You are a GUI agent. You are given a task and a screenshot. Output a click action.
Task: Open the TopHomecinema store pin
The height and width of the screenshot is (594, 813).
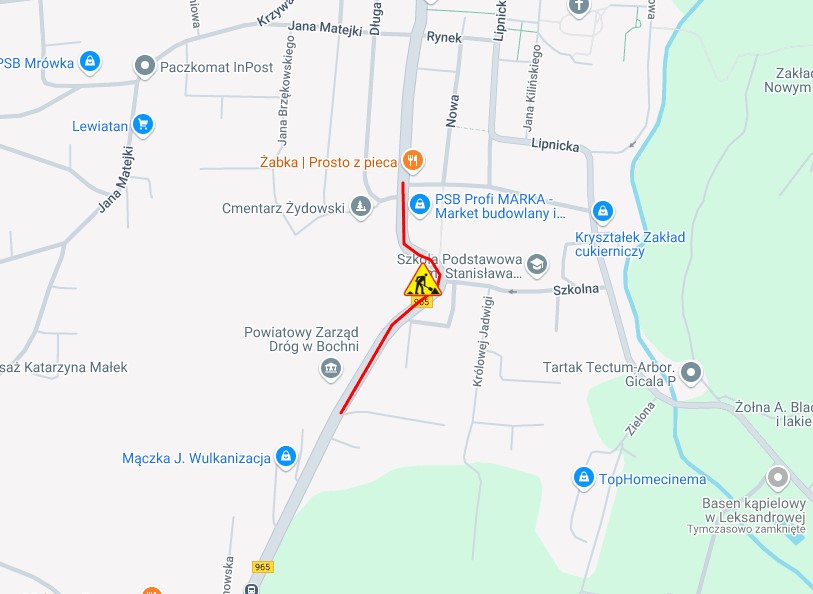(x=584, y=478)
